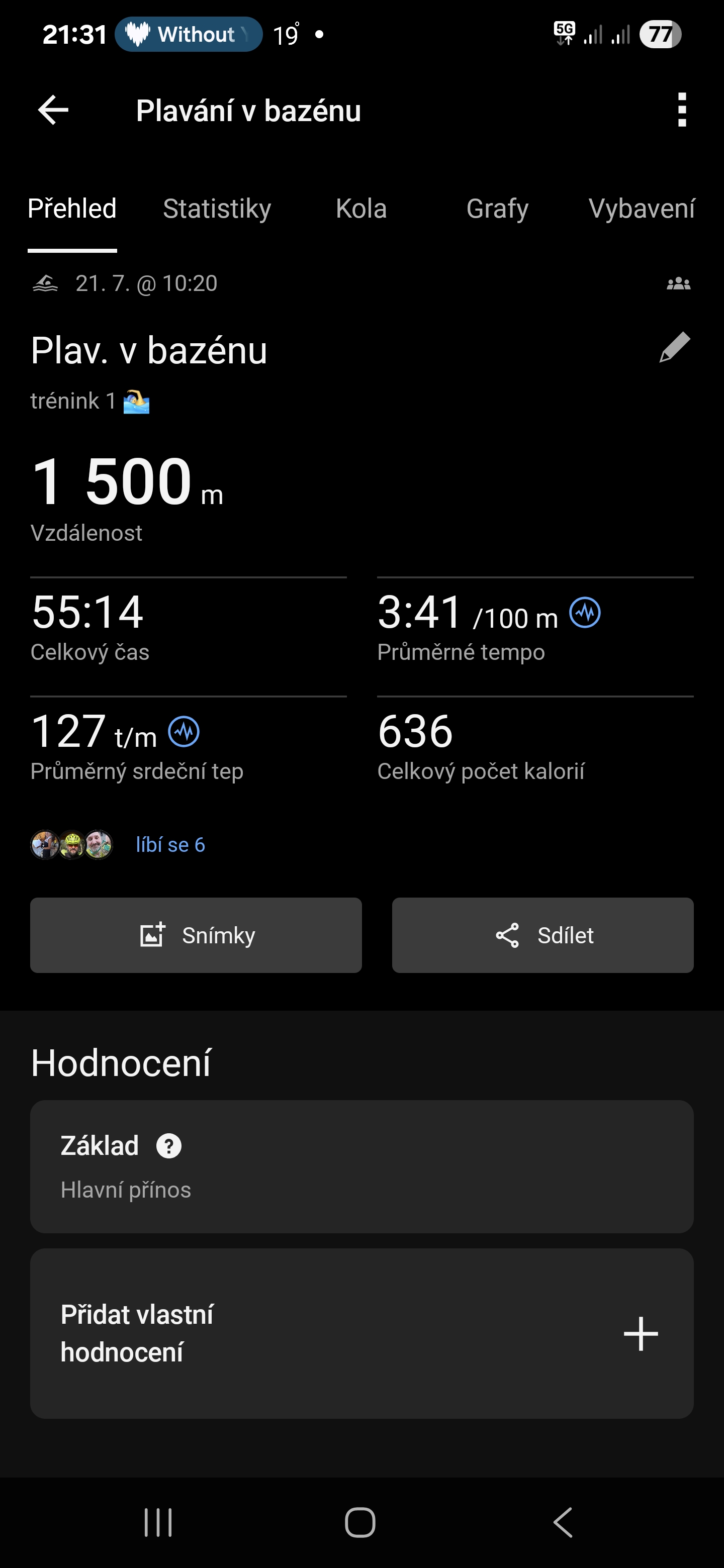Edit the activity with the pencil icon
This screenshot has height=1568, width=724.
coord(675,348)
